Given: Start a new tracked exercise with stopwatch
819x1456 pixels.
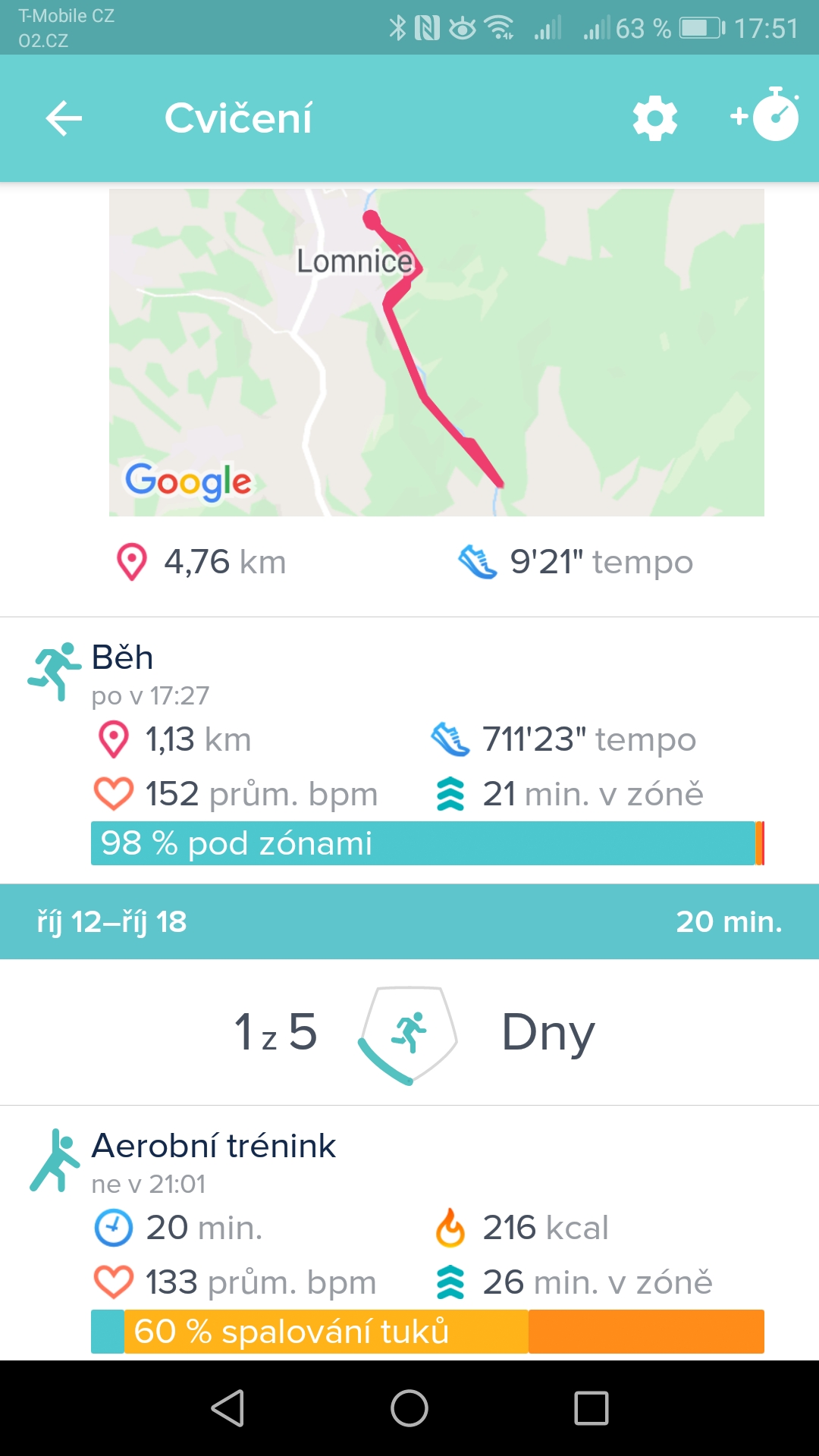Looking at the screenshot, I should coord(765,115).
